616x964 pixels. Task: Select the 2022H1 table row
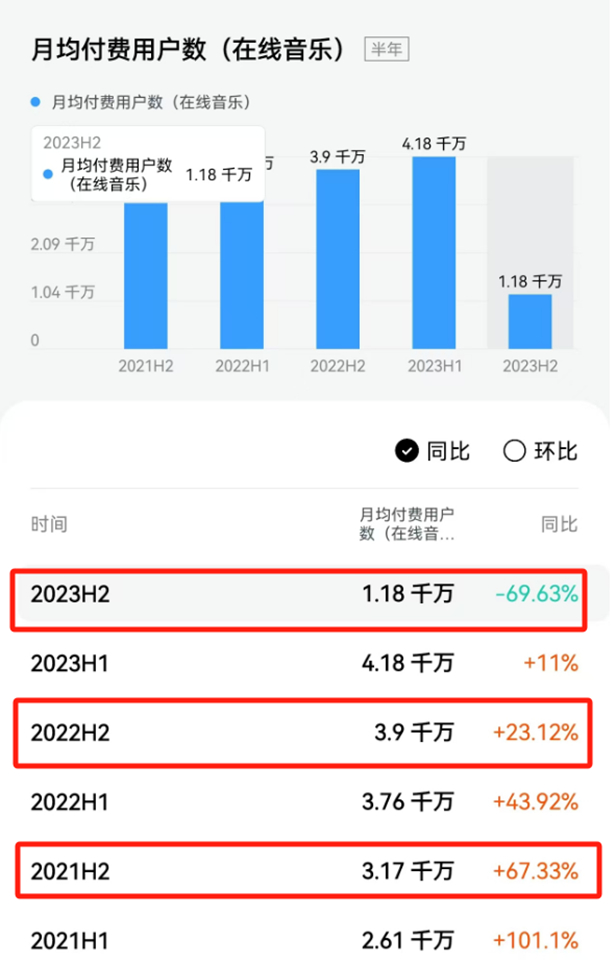click(304, 802)
